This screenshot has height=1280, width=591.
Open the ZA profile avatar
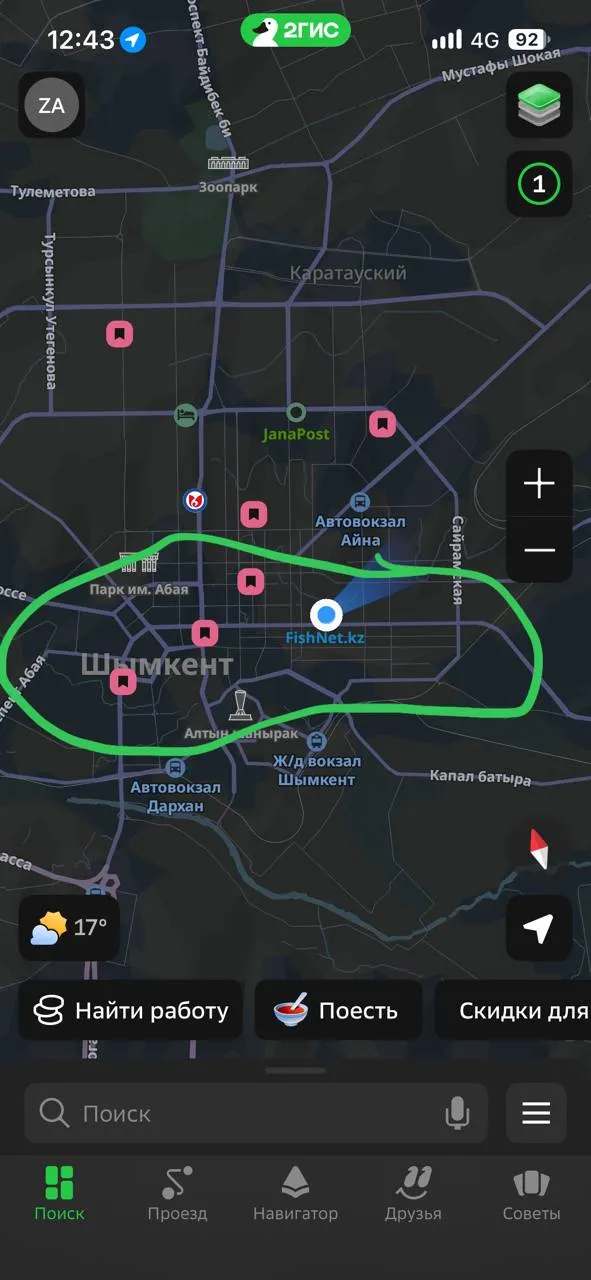(52, 105)
